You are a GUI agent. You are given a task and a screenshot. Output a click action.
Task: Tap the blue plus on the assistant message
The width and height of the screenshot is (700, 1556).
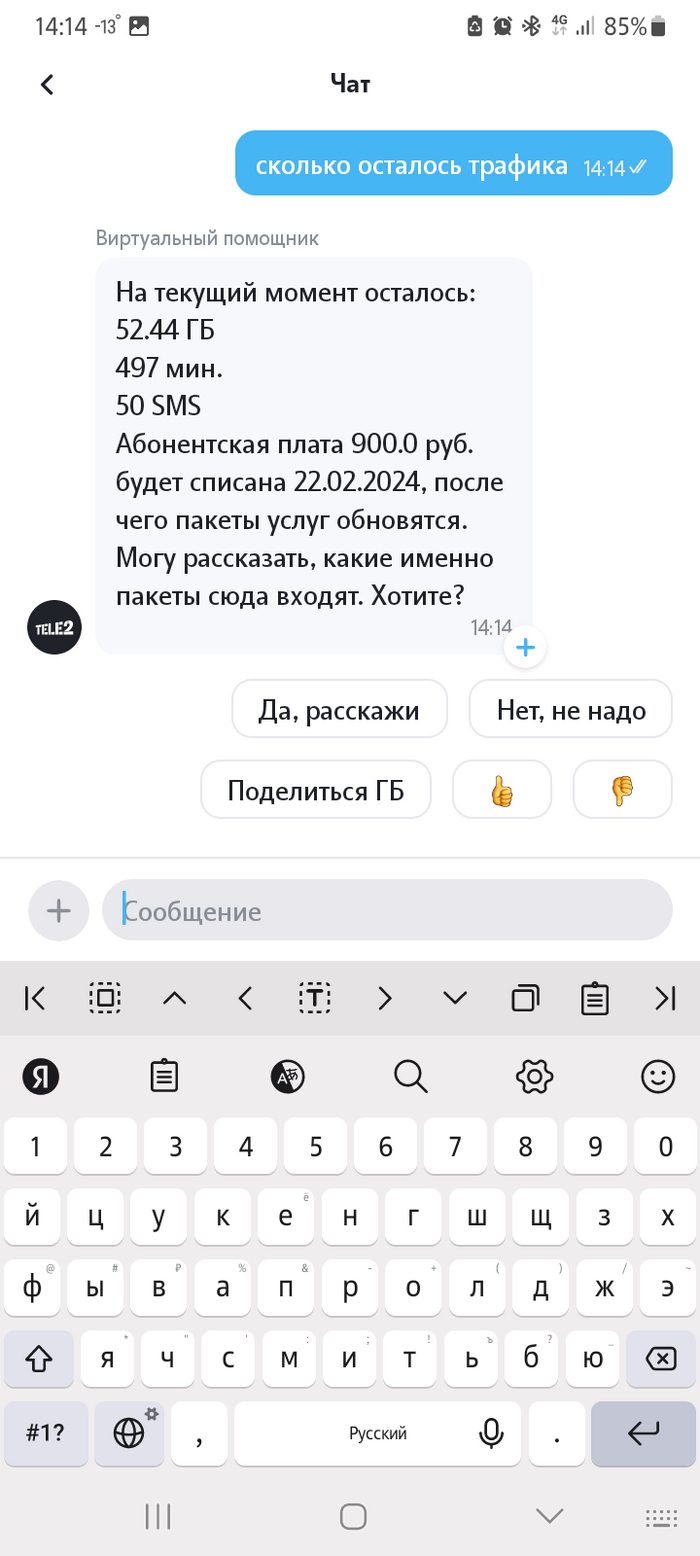[525, 648]
